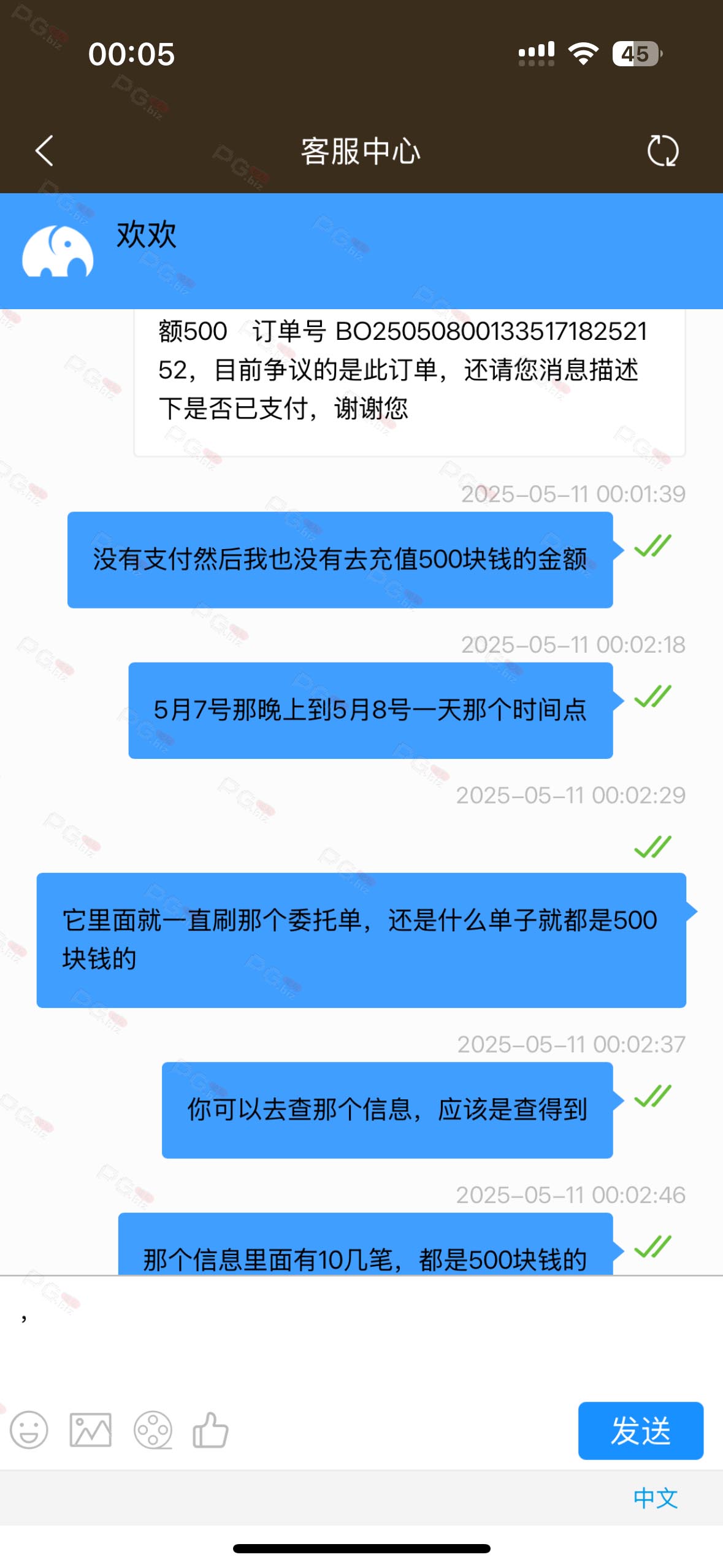Open the emoji picker
Viewport: 723px width, 1568px height.
click(29, 1430)
